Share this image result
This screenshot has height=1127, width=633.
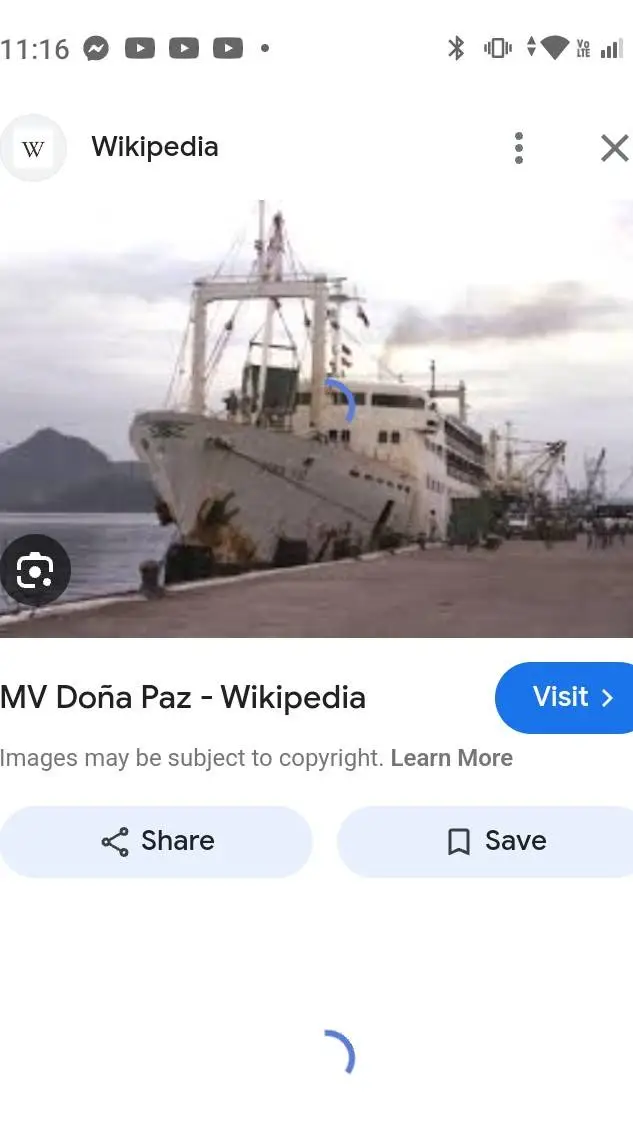(x=157, y=841)
